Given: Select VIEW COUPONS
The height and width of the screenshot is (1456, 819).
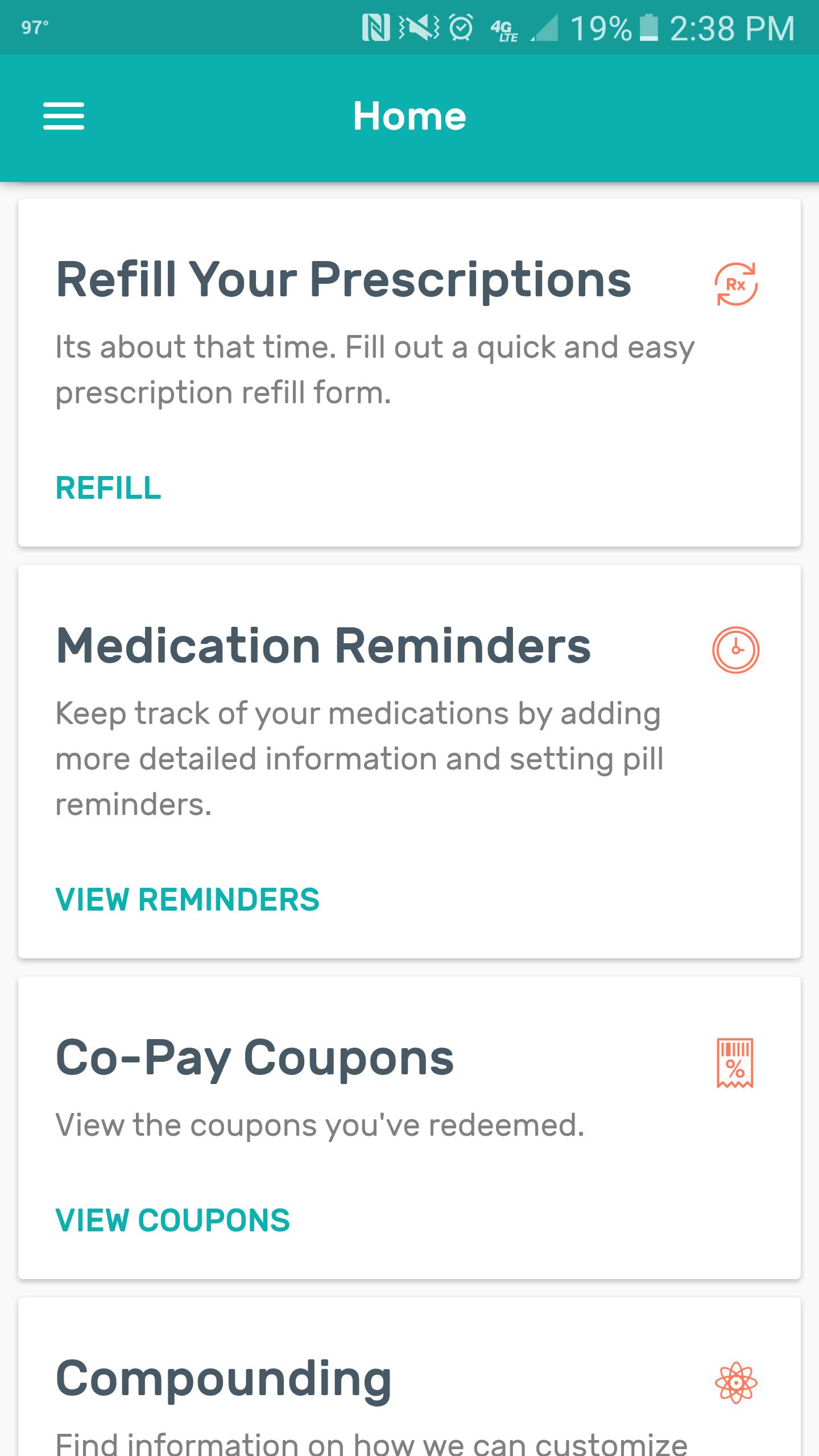Looking at the screenshot, I should pyautogui.click(x=173, y=1219).
